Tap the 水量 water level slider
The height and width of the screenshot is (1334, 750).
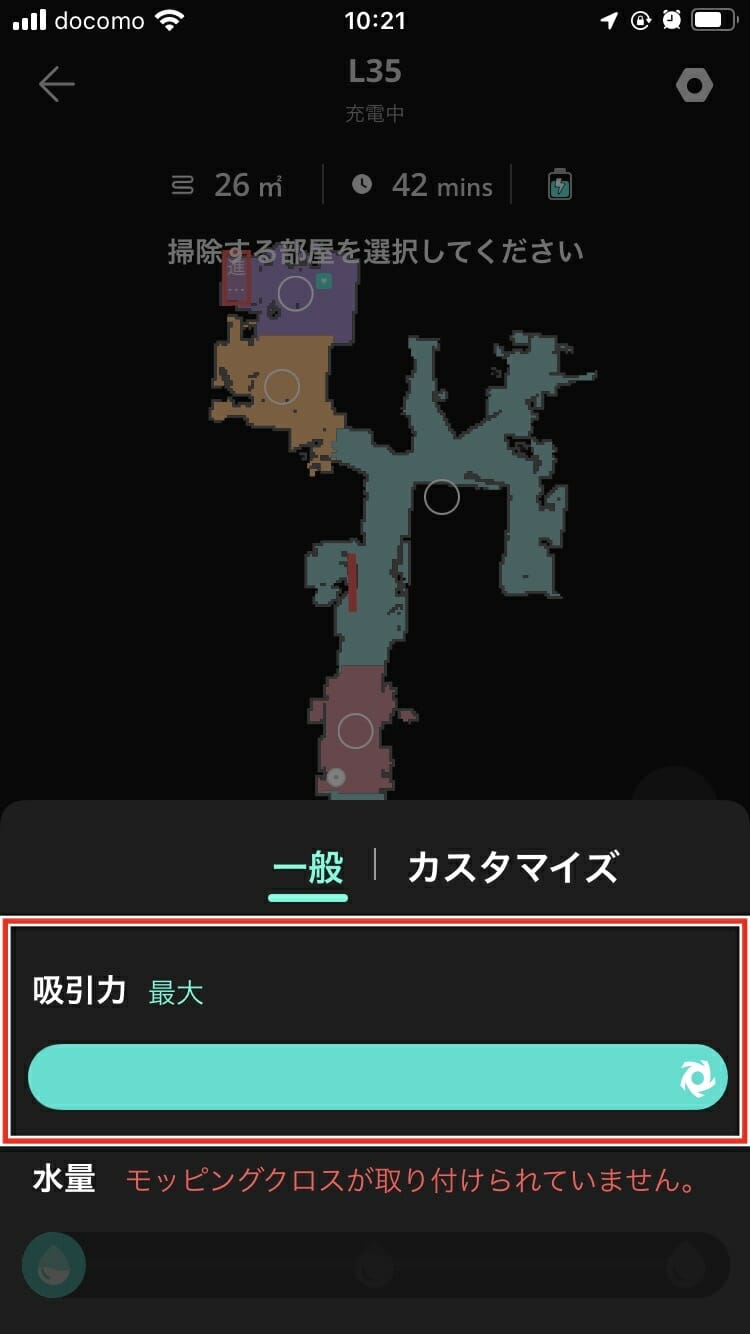(x=377, y=1265)
